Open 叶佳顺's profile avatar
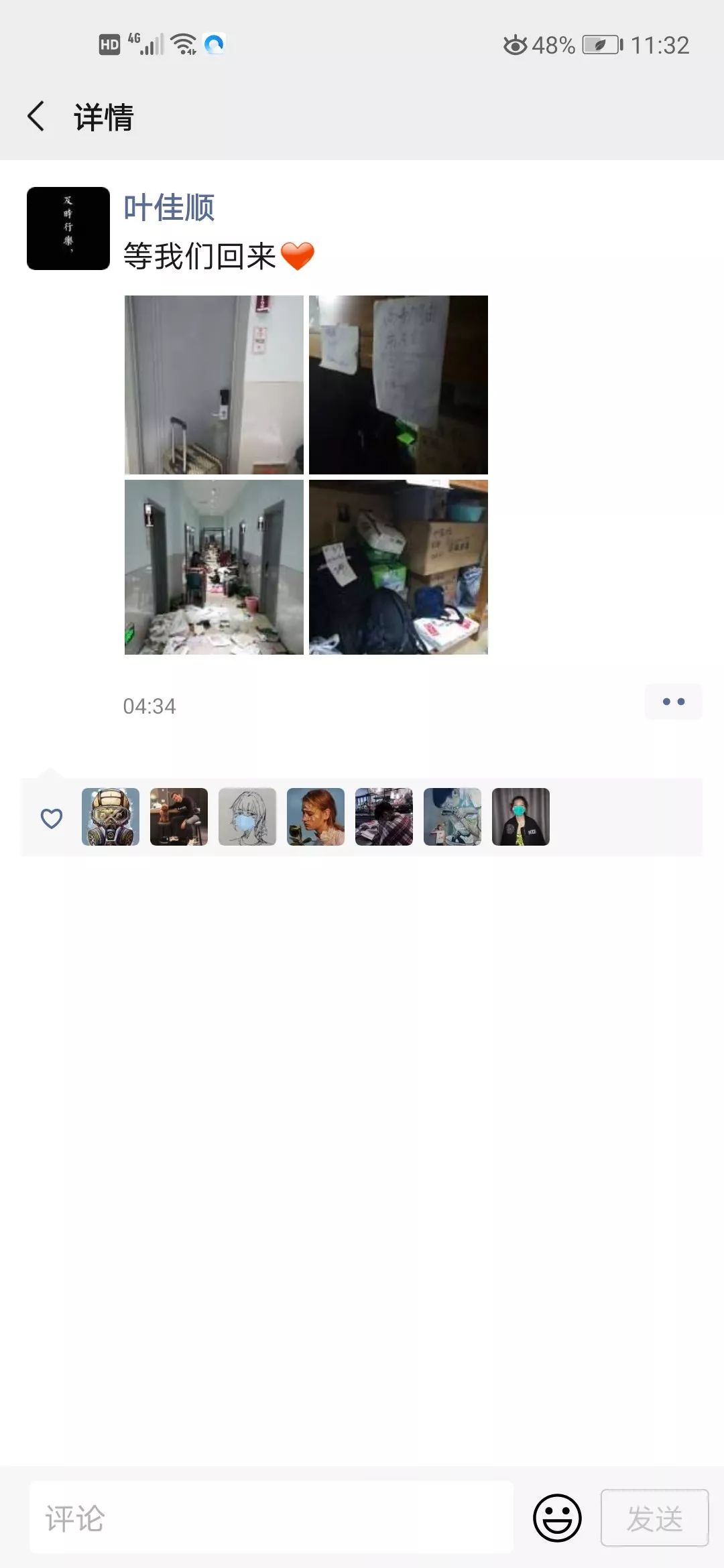724x1568 pixels. (x=68, y=228)
